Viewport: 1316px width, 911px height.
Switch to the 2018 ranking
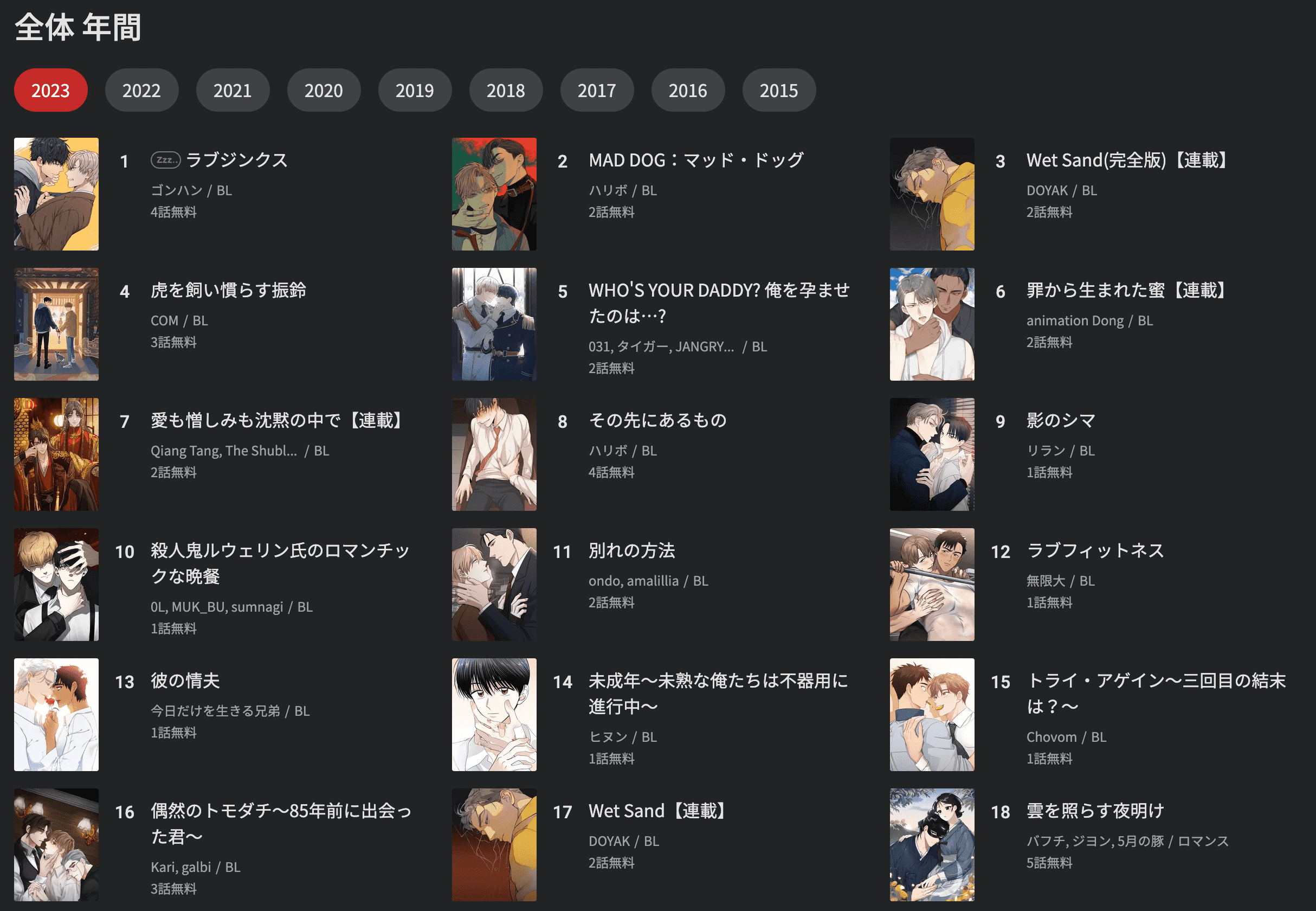(x=505, y=90)
